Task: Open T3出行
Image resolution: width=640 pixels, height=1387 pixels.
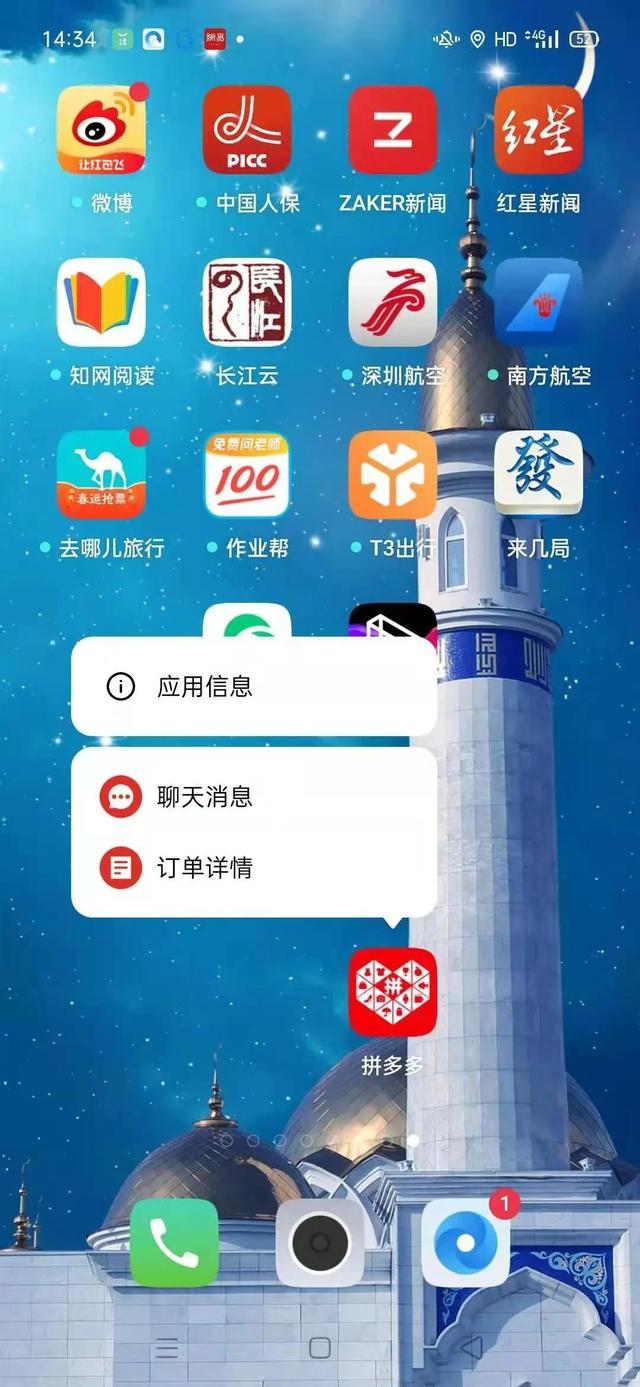Action: 393,474
